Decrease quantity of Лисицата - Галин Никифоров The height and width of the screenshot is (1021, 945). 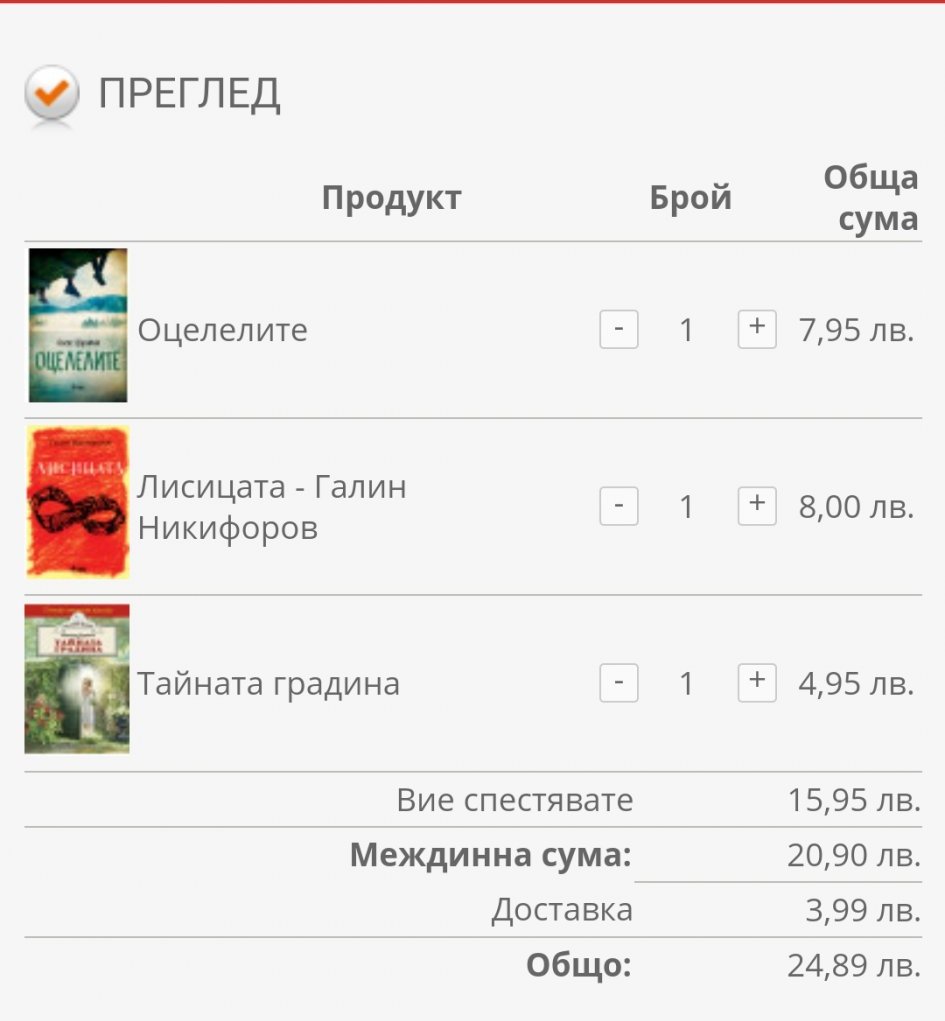(x=619, y=506)
